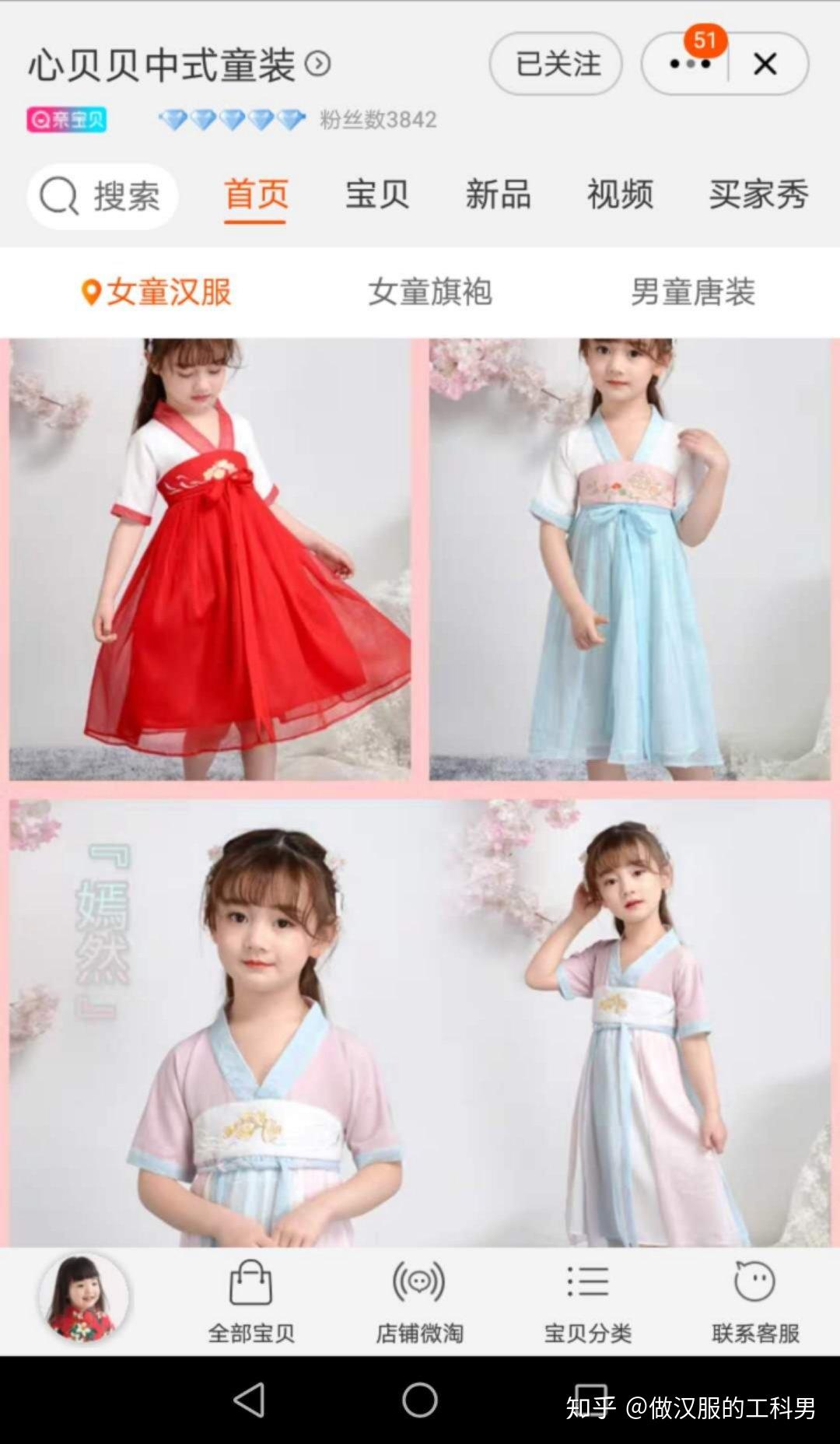Open the red hanfu dress product
The image size is (840, 1444).
click(x=210, y=559)
